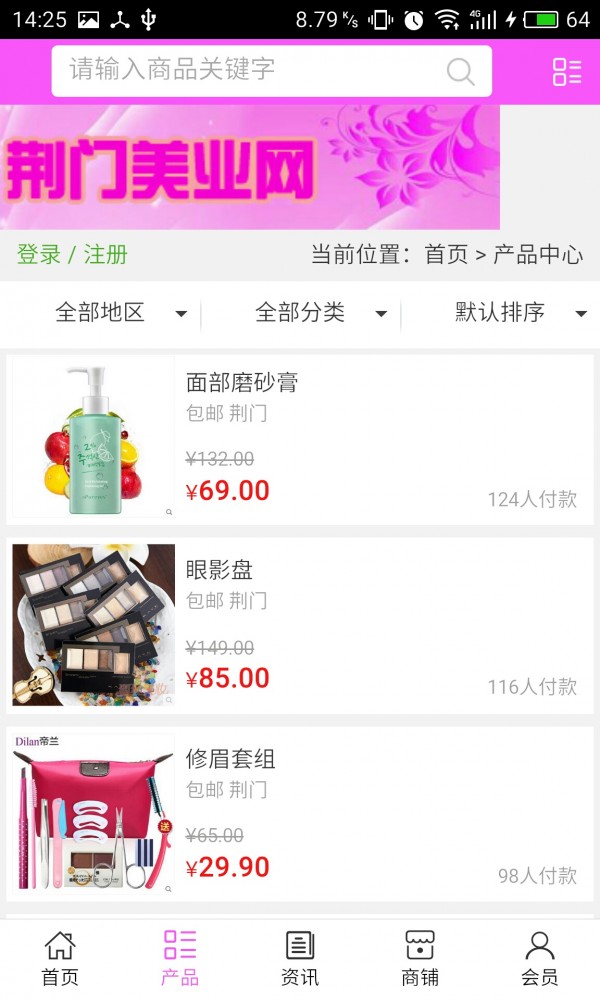Go to 首页 in the breadcrumb
600x1000 pixels.
pyautogui.click(x=446, y=254)
